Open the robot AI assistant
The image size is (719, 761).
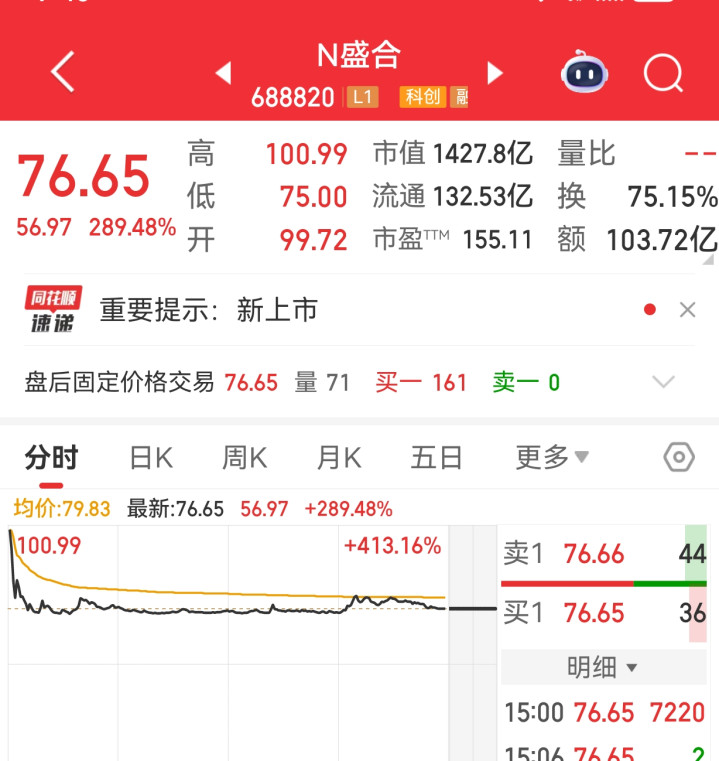click(x=584, y=71)
